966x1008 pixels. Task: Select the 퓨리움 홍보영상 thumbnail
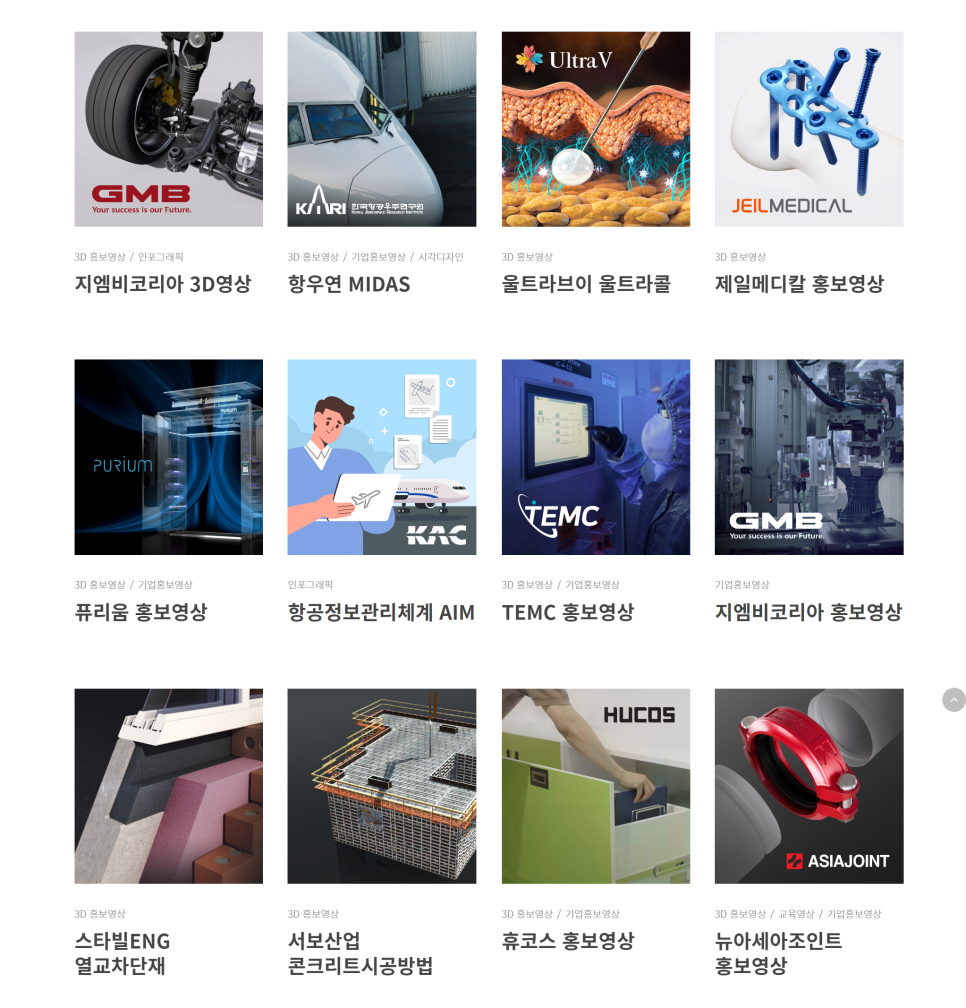(x=168, y=457)
